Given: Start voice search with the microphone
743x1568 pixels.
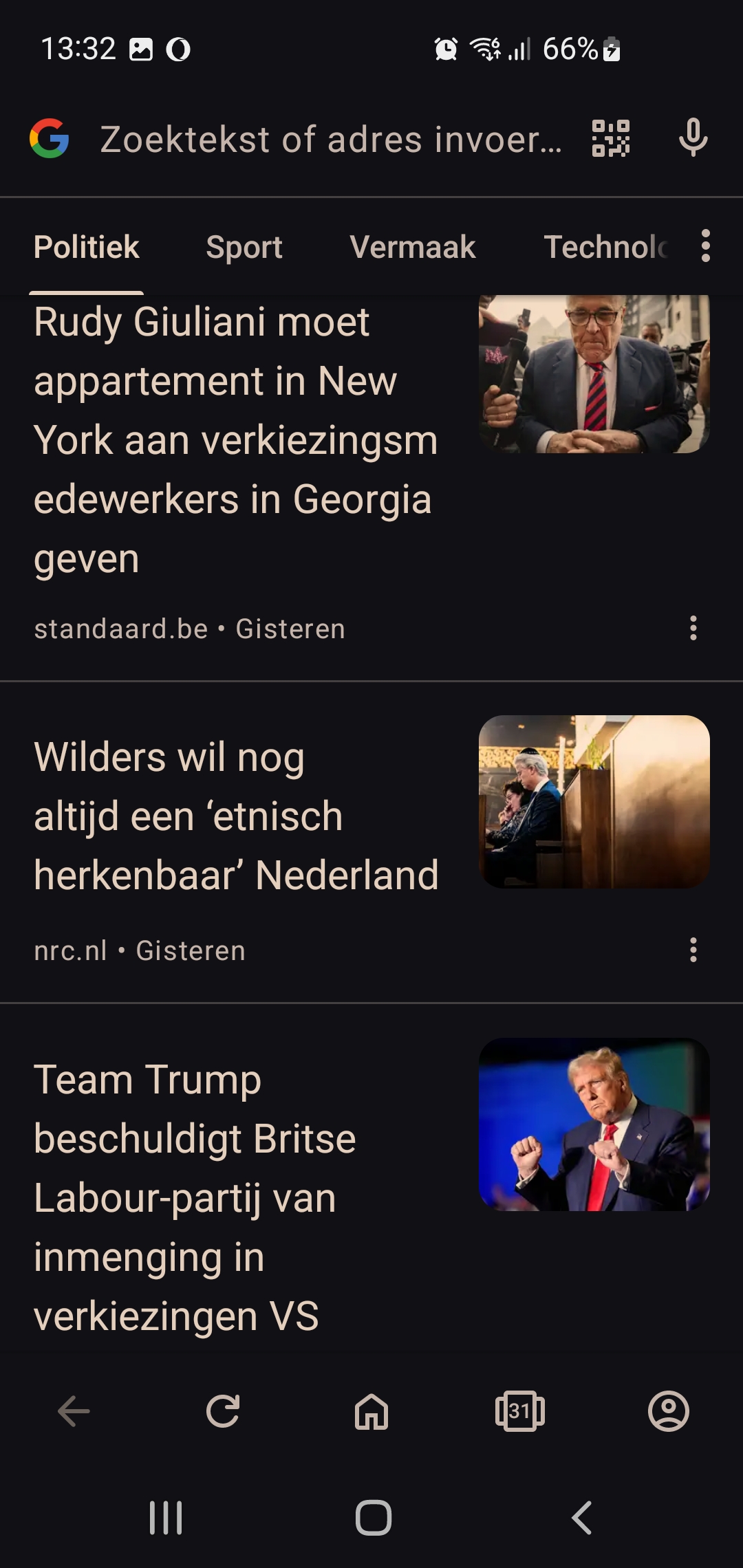Looking at the screenshot, I should [693, 138].
